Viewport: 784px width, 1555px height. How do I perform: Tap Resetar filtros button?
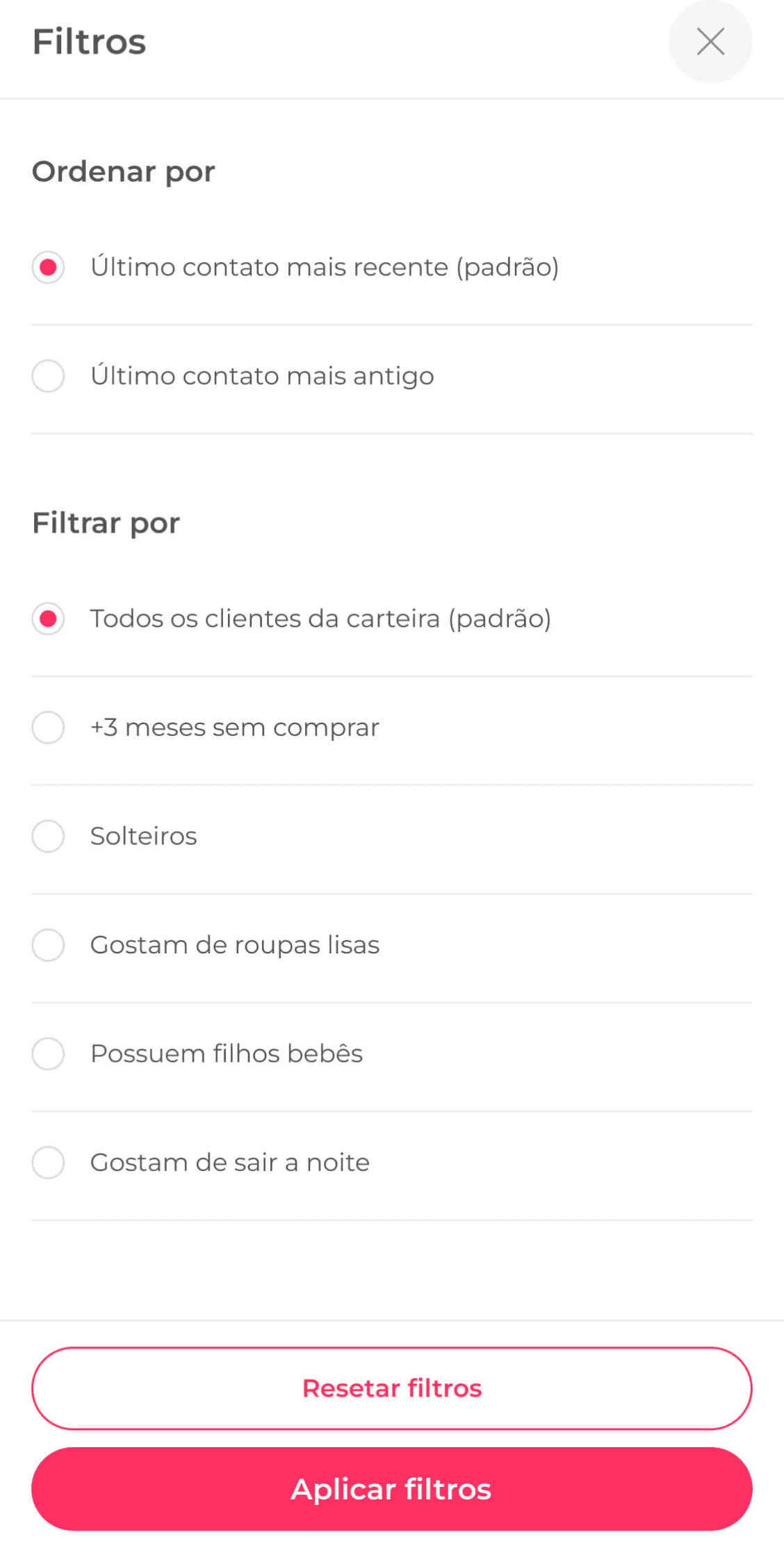391,1388
